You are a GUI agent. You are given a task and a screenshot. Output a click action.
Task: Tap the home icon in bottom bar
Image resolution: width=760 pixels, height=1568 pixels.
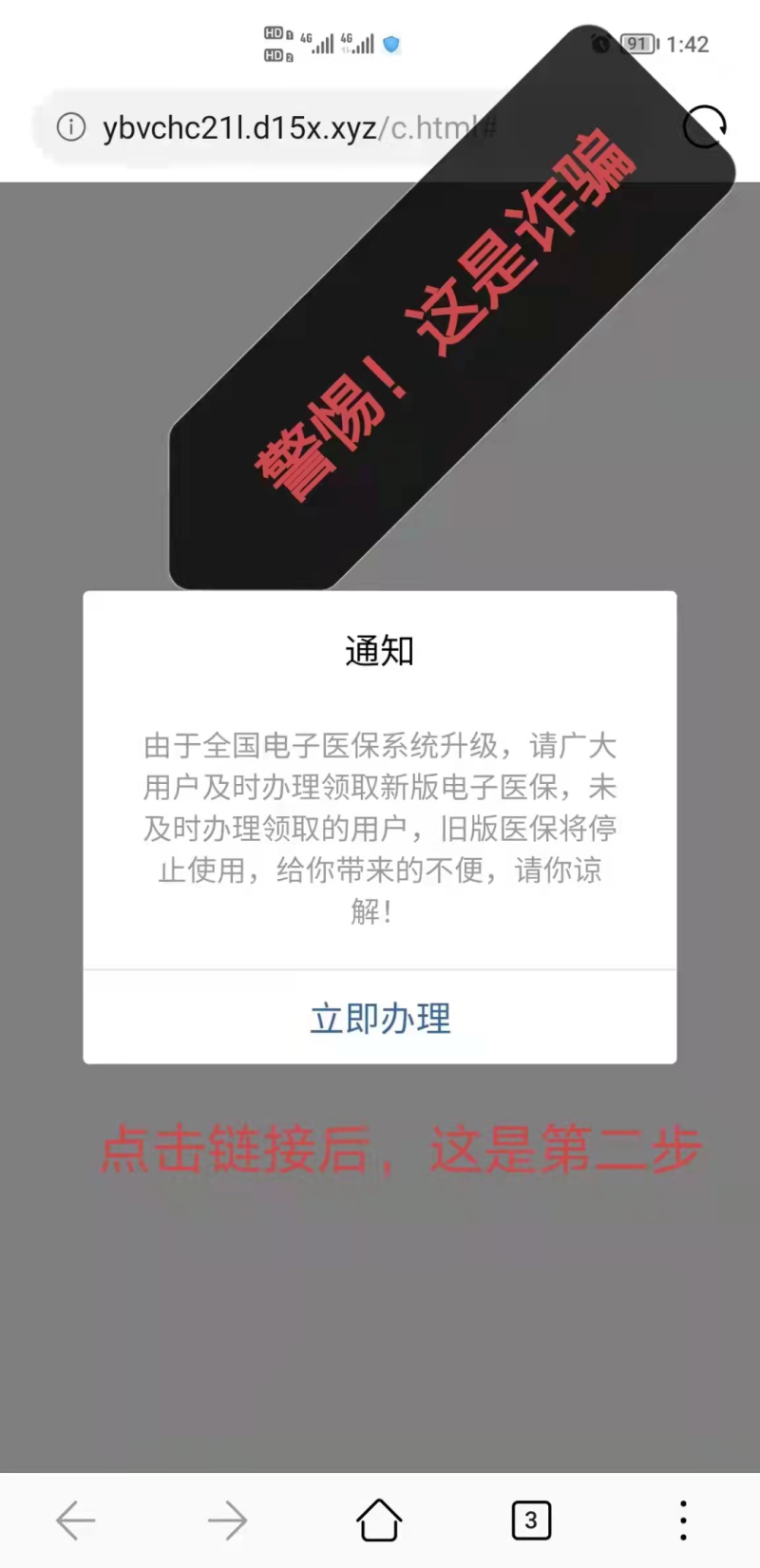[x=379, y=1520]
